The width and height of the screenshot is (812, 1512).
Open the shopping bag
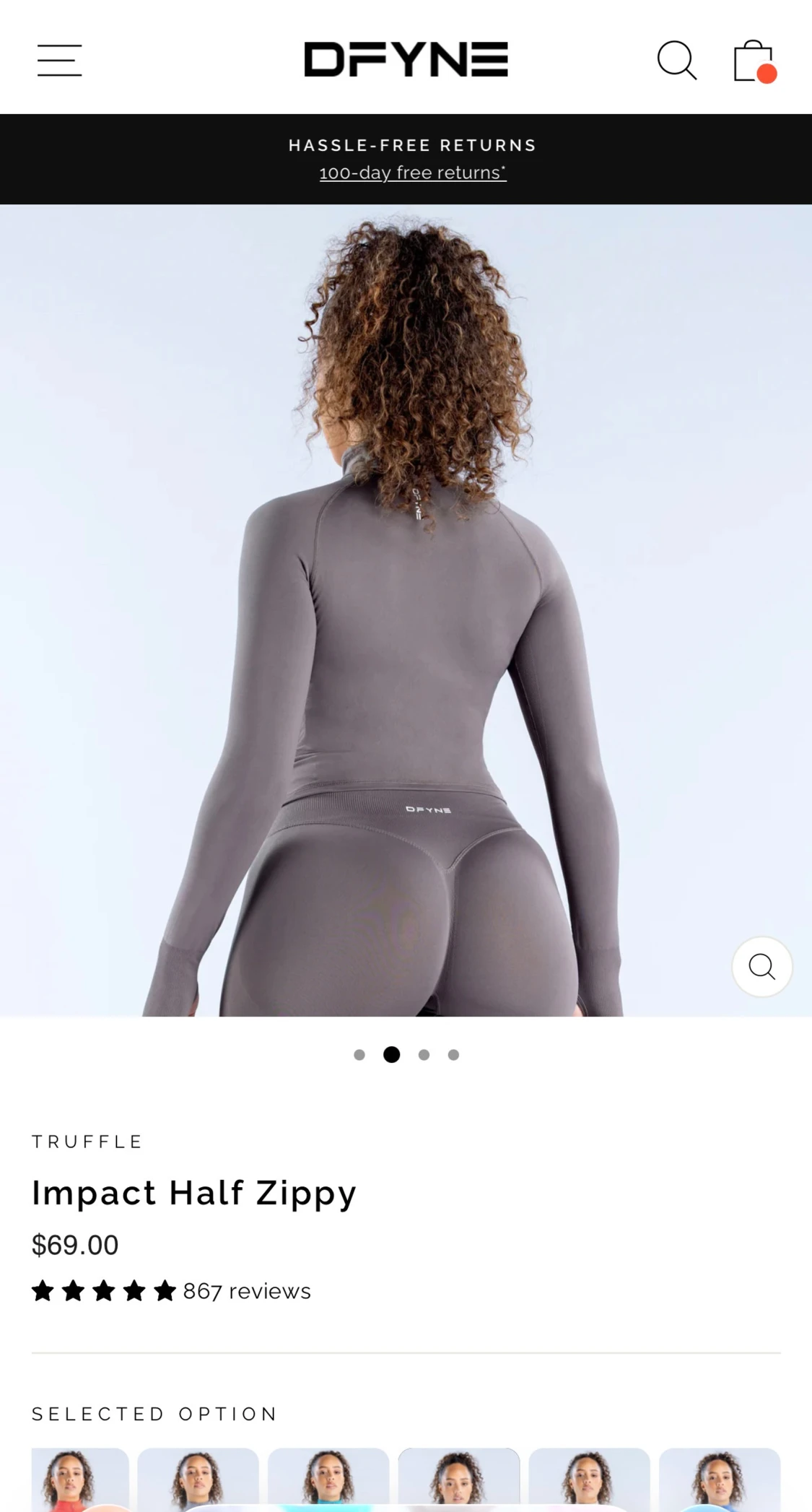pos(755,61)
